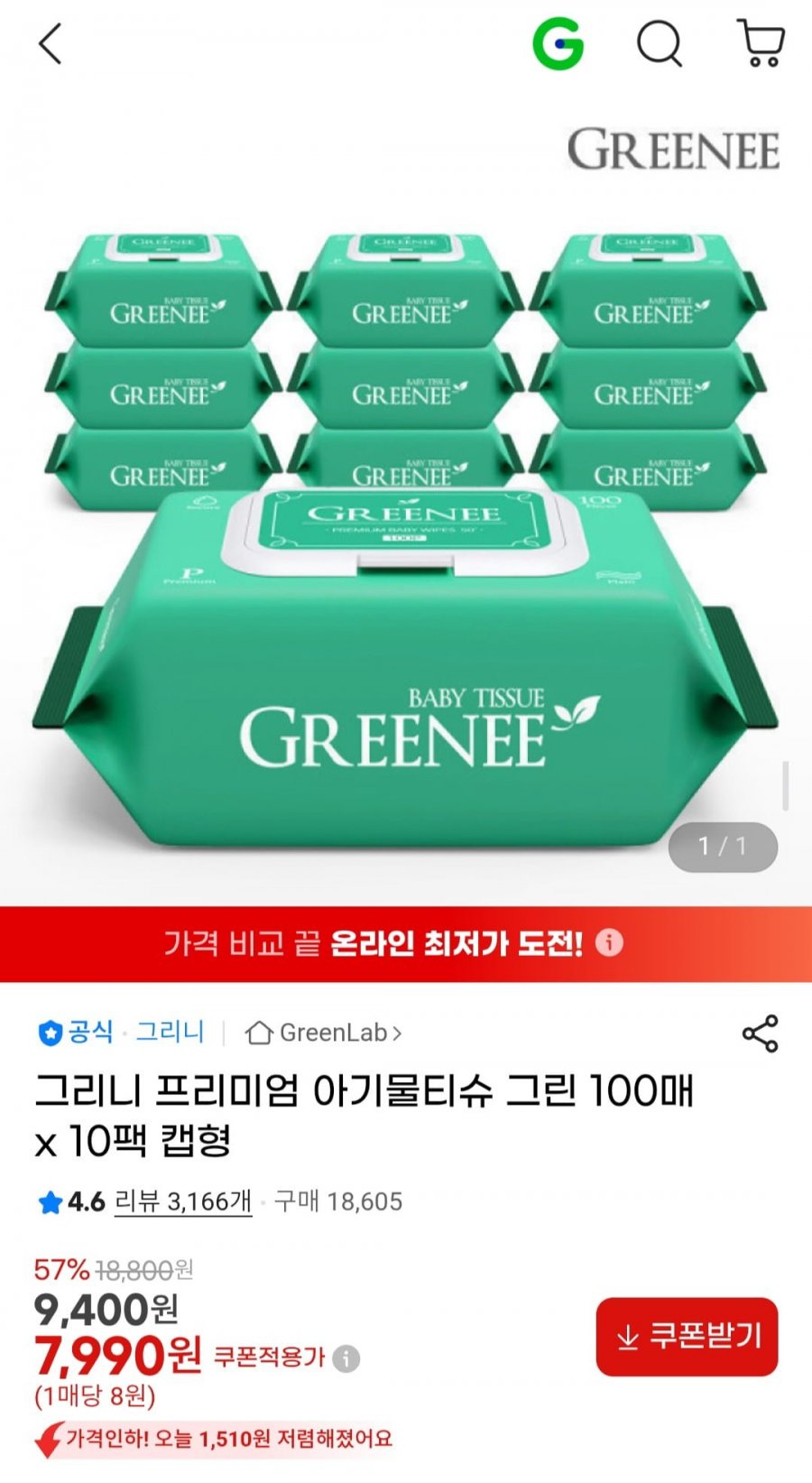This screenshot has height=1483, width=812.
Task: Tap the 쿠폰받기 button
Action: coord(687,1337)
